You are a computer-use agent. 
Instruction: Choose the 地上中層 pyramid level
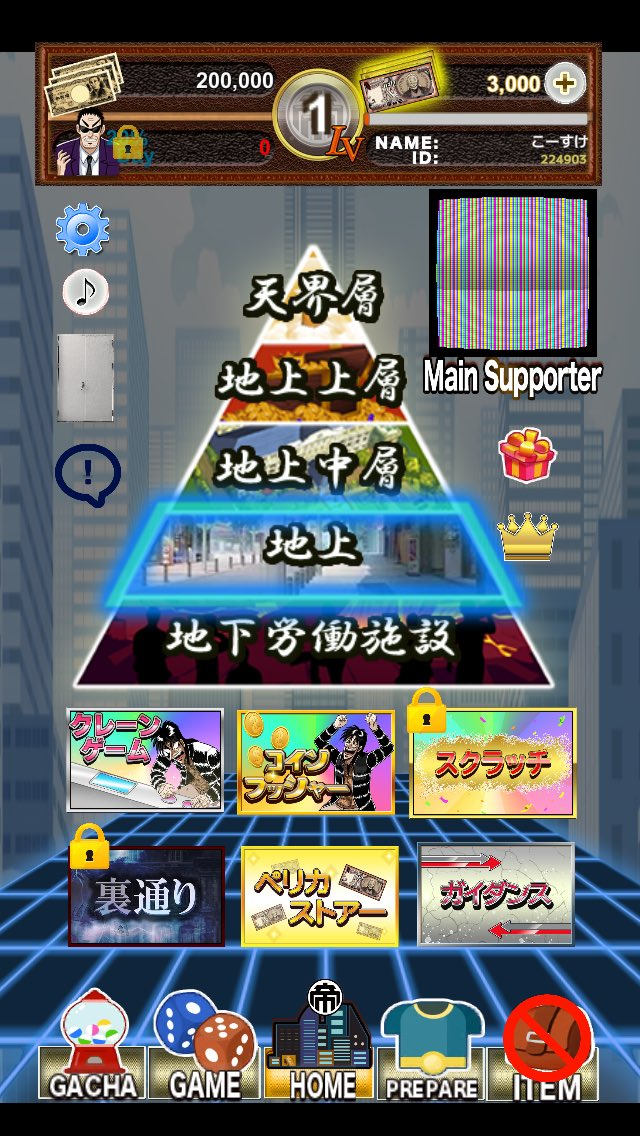coord(313,465)
